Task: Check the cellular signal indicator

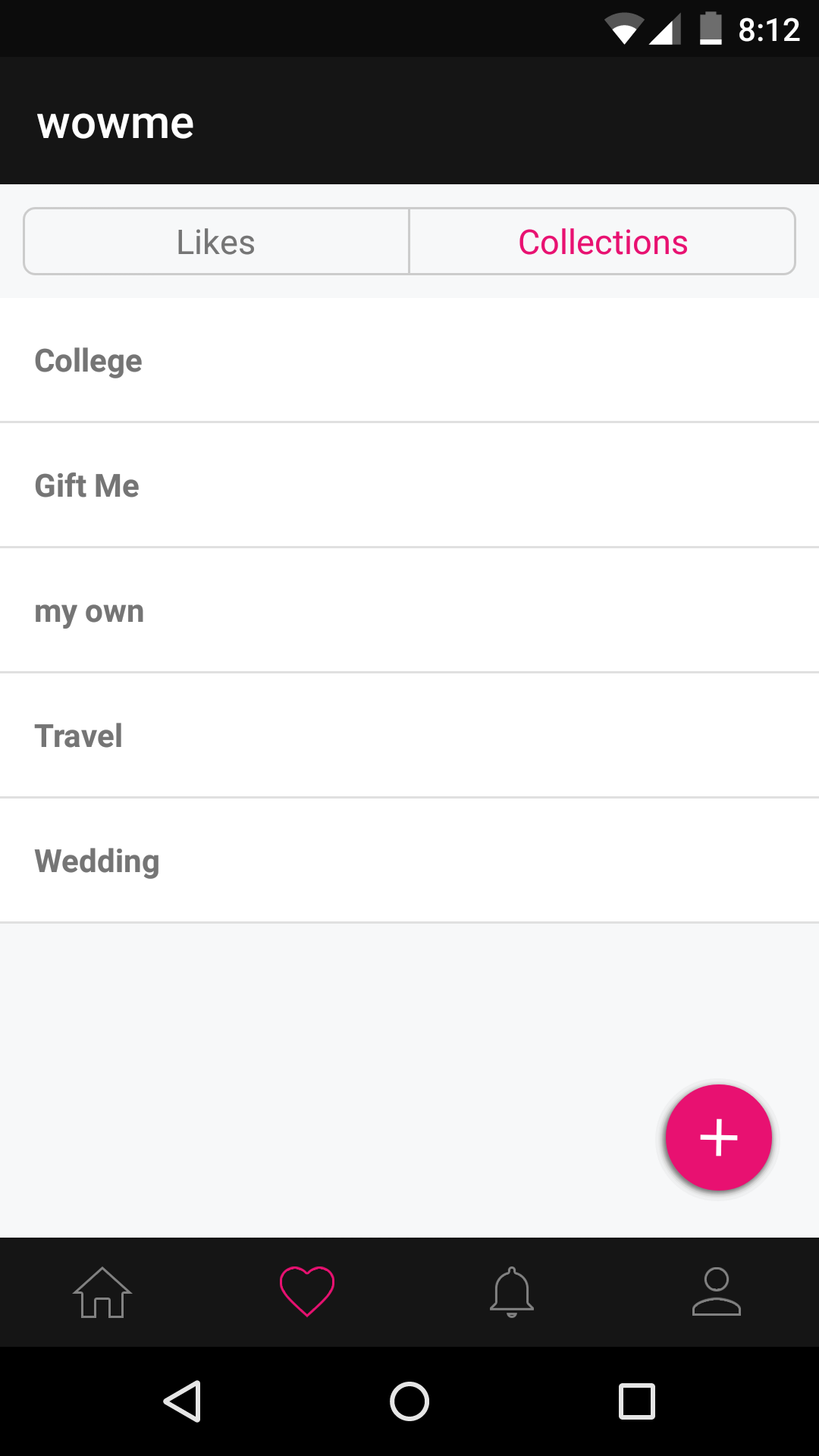Action: pos(665,28)
